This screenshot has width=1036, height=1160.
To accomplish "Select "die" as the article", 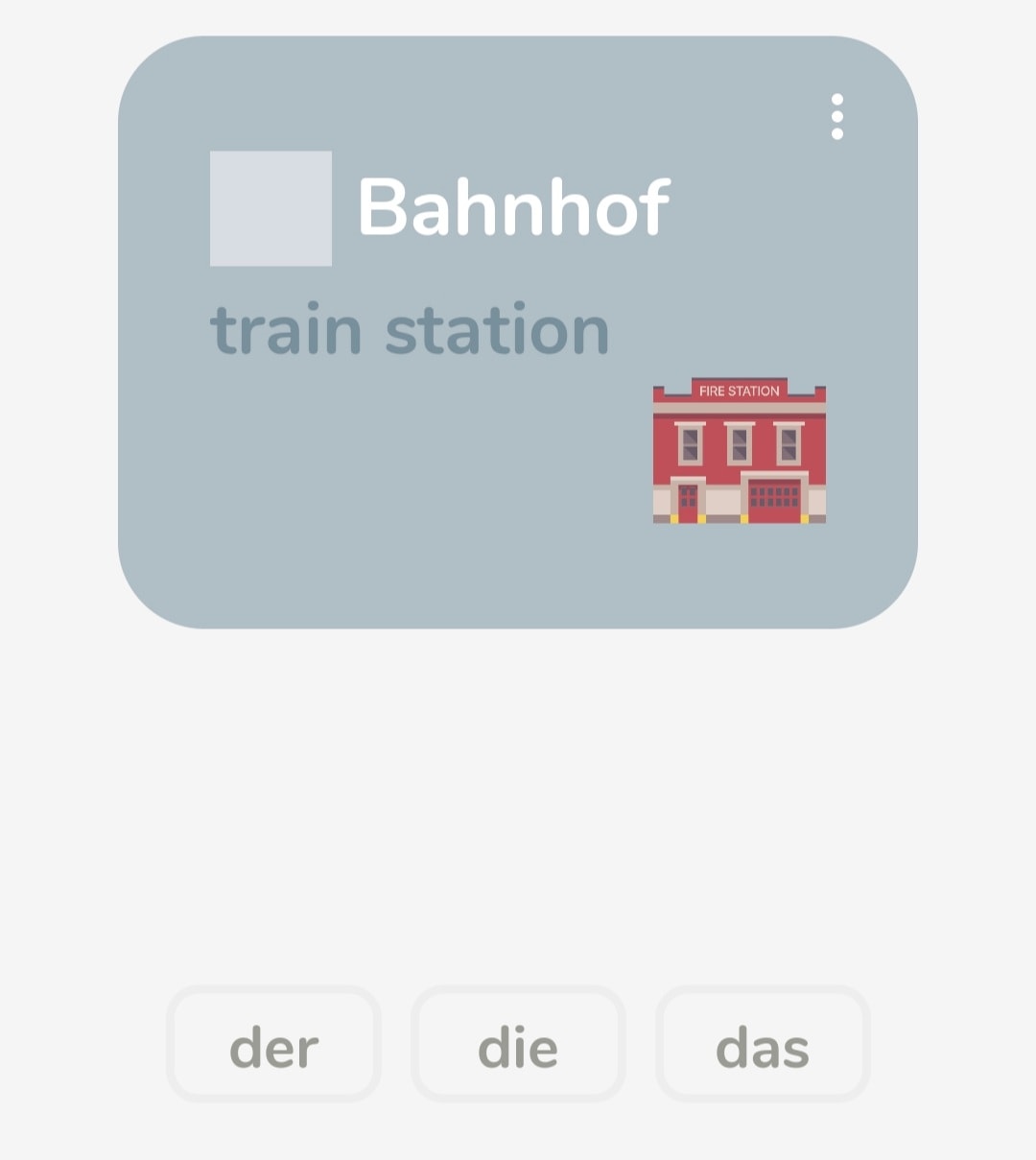I will (518, 1044).
